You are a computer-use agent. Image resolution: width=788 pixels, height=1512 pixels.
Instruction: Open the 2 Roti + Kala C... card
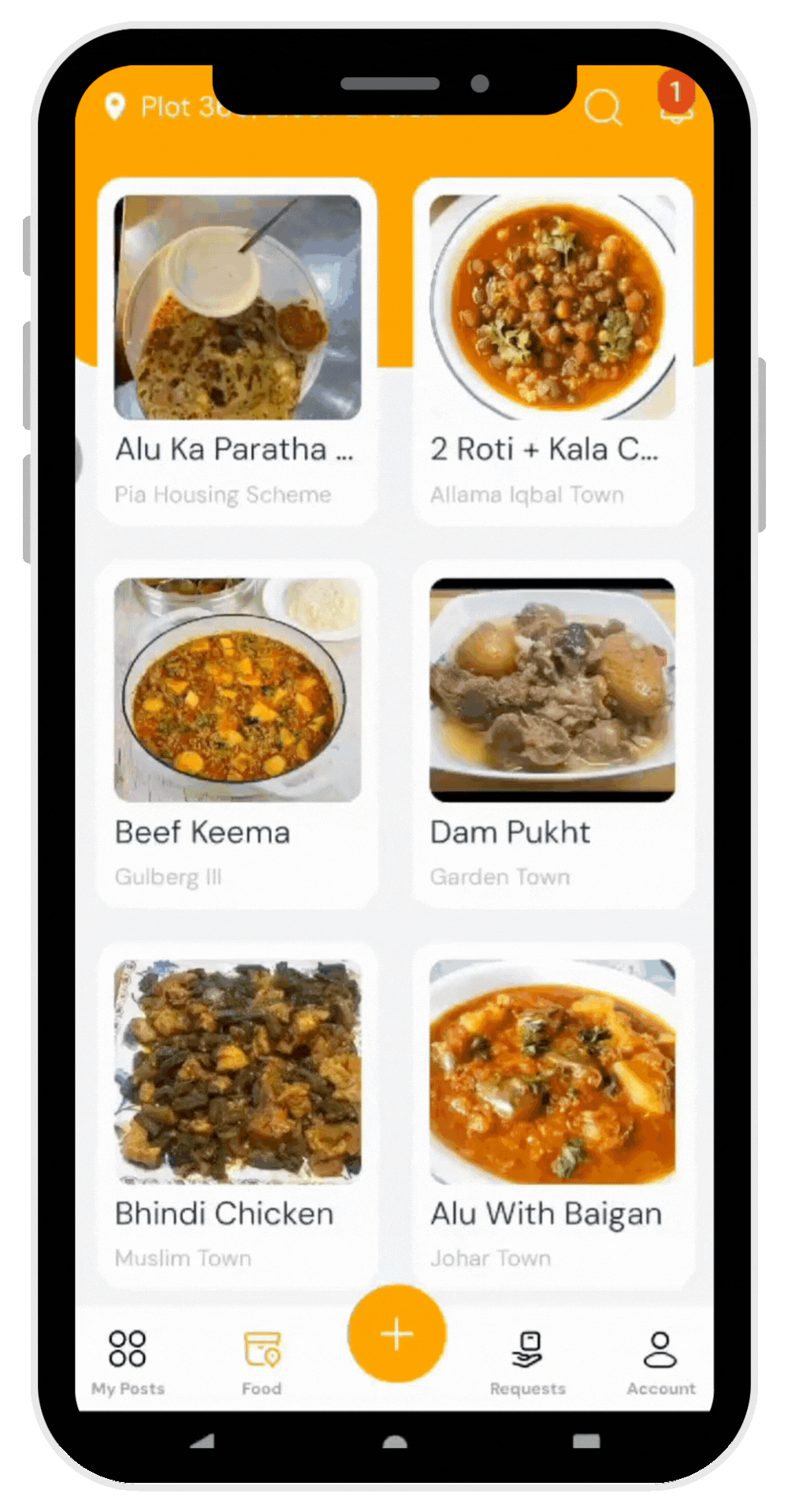(552, 350)
